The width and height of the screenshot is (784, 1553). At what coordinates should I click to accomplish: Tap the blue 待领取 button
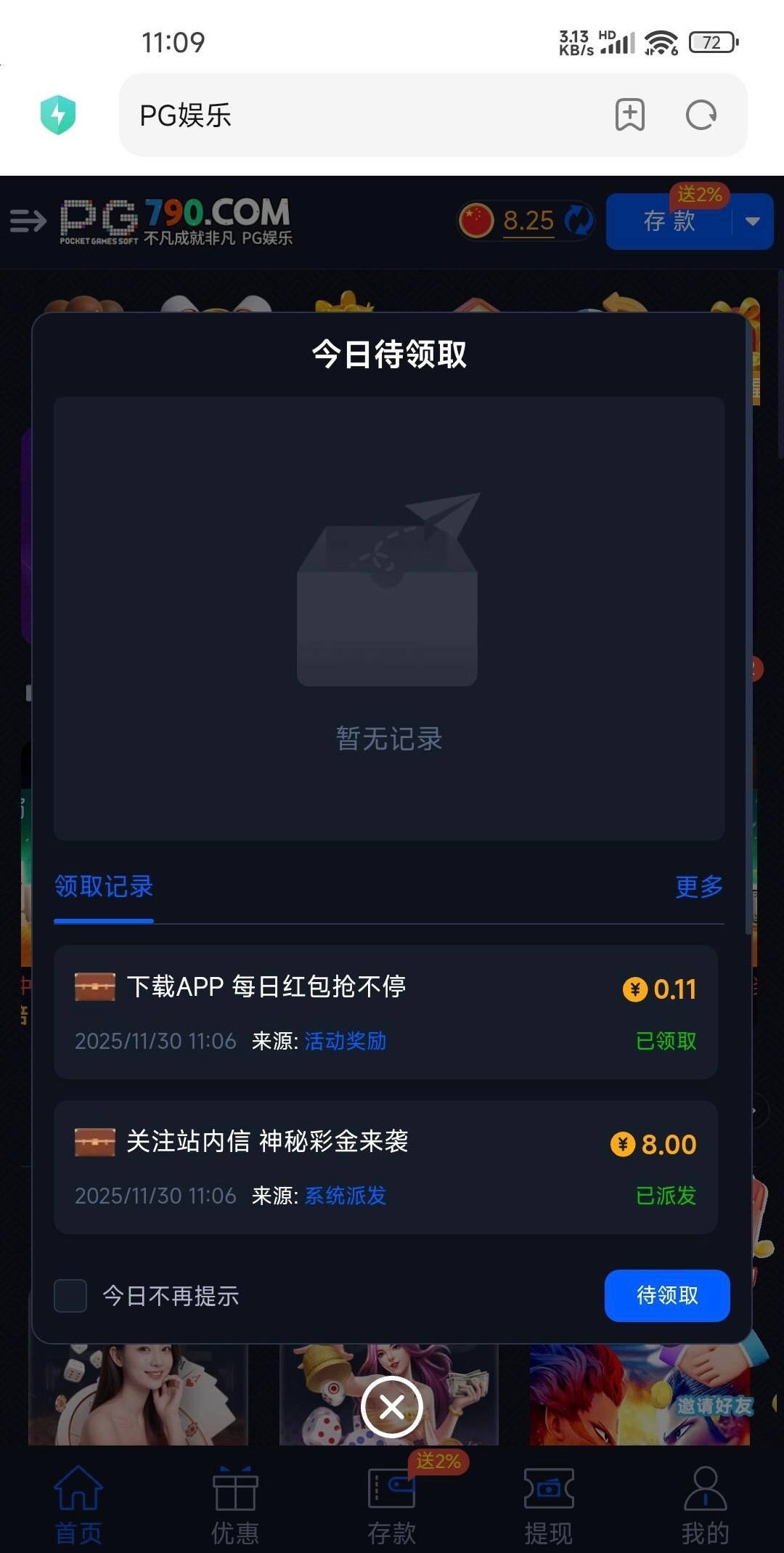tap(666, 1295)
